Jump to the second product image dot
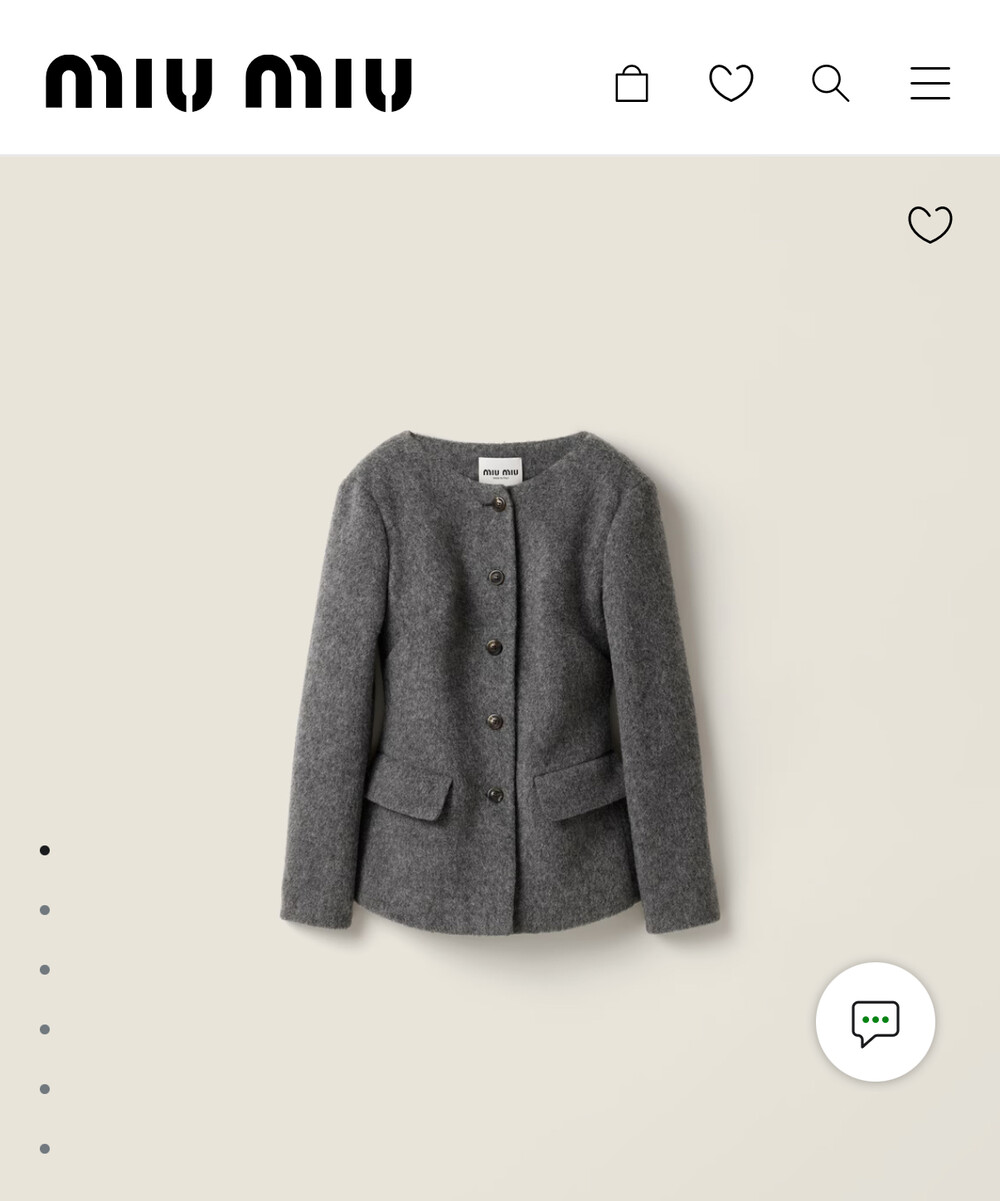 [x=45, y=910]
